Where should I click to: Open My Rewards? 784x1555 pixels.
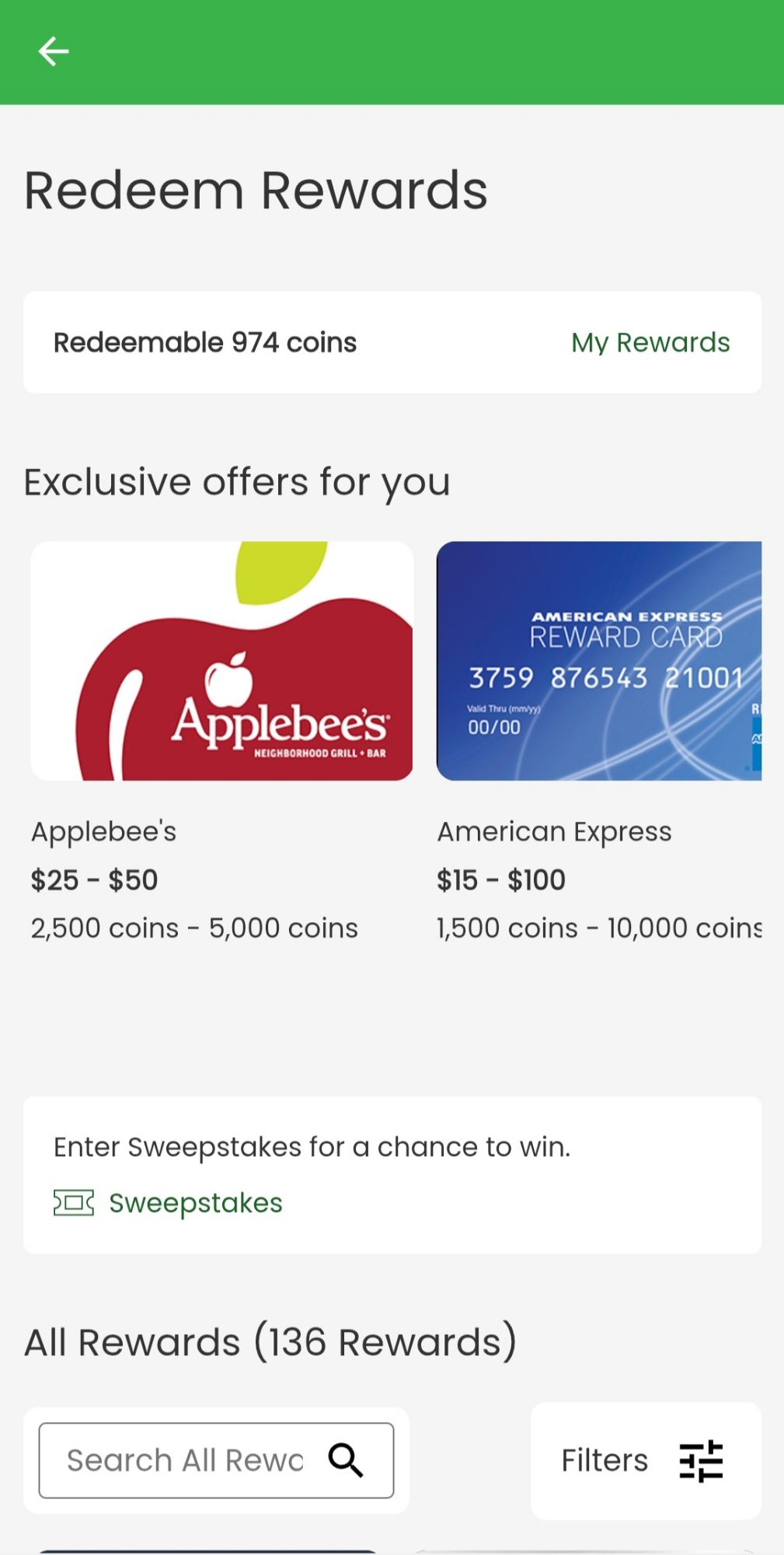click(650, 342)
